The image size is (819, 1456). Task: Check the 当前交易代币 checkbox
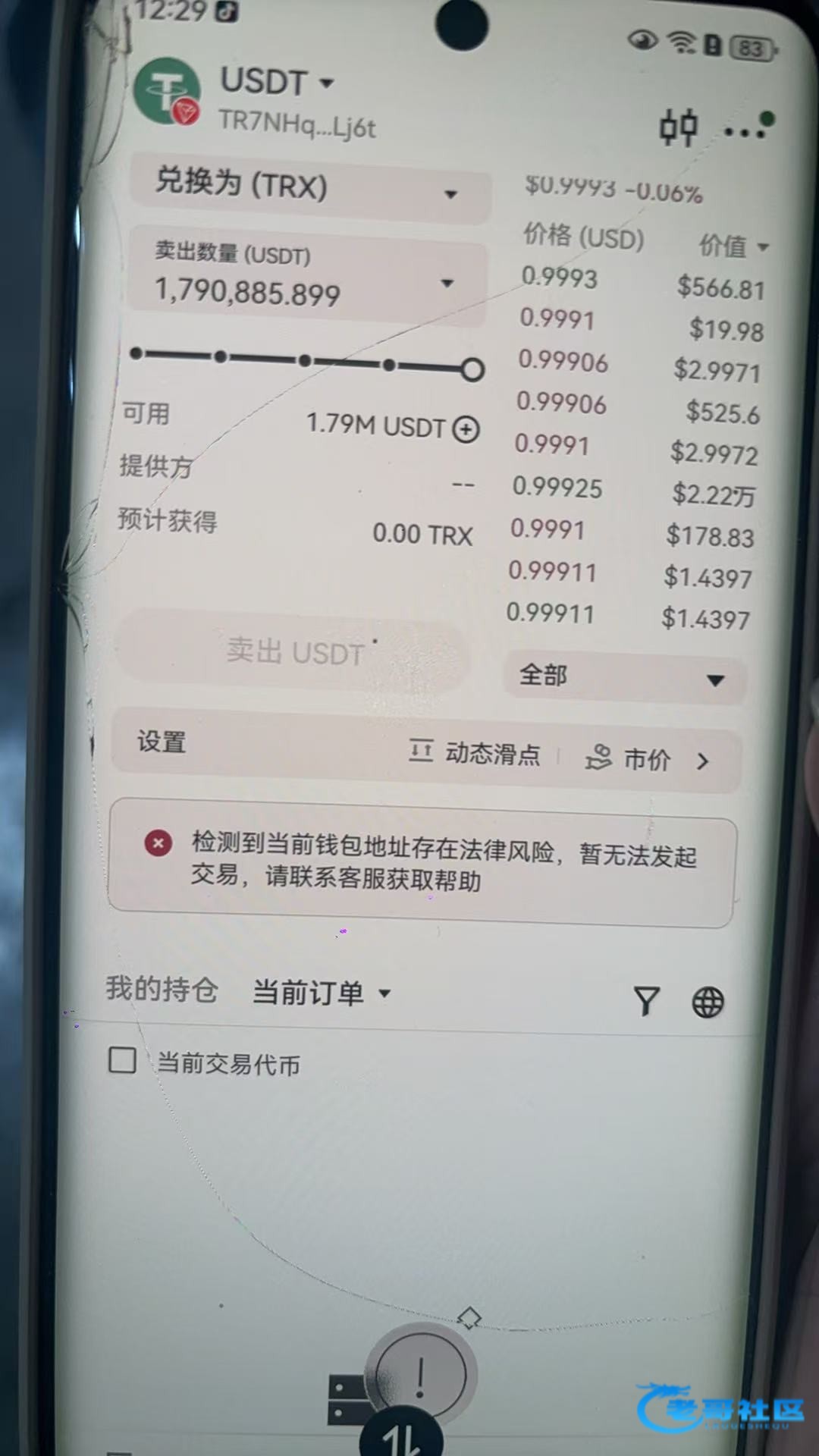(123, 1060)
